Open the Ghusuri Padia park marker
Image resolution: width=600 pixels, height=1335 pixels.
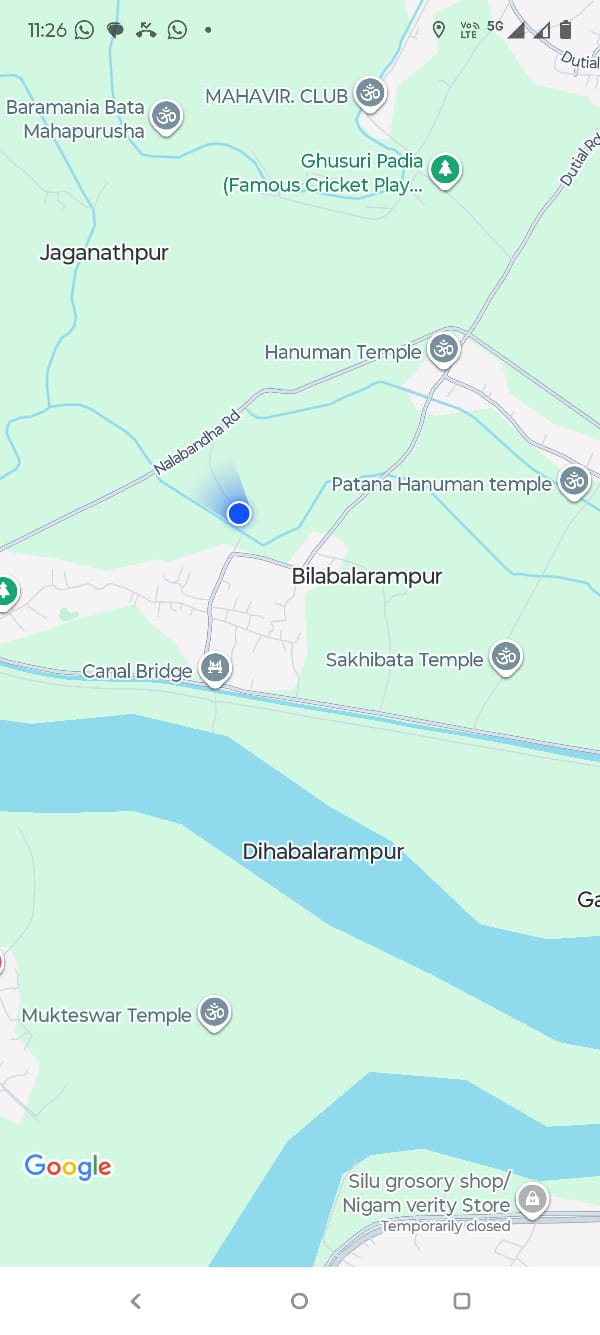[446, 168]
